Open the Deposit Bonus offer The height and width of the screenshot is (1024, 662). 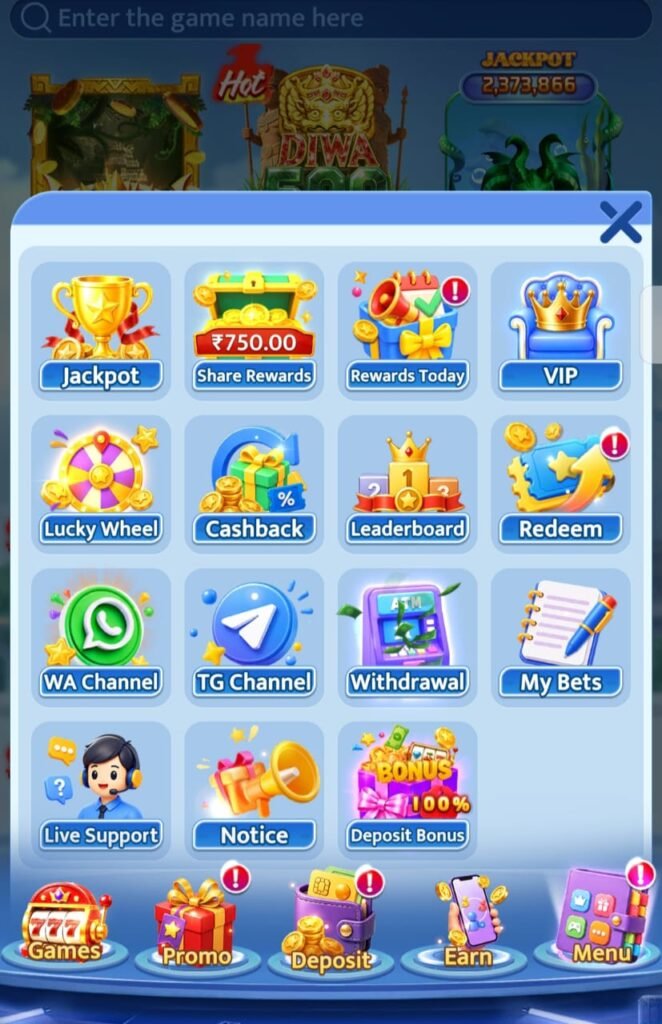(407, 791)
